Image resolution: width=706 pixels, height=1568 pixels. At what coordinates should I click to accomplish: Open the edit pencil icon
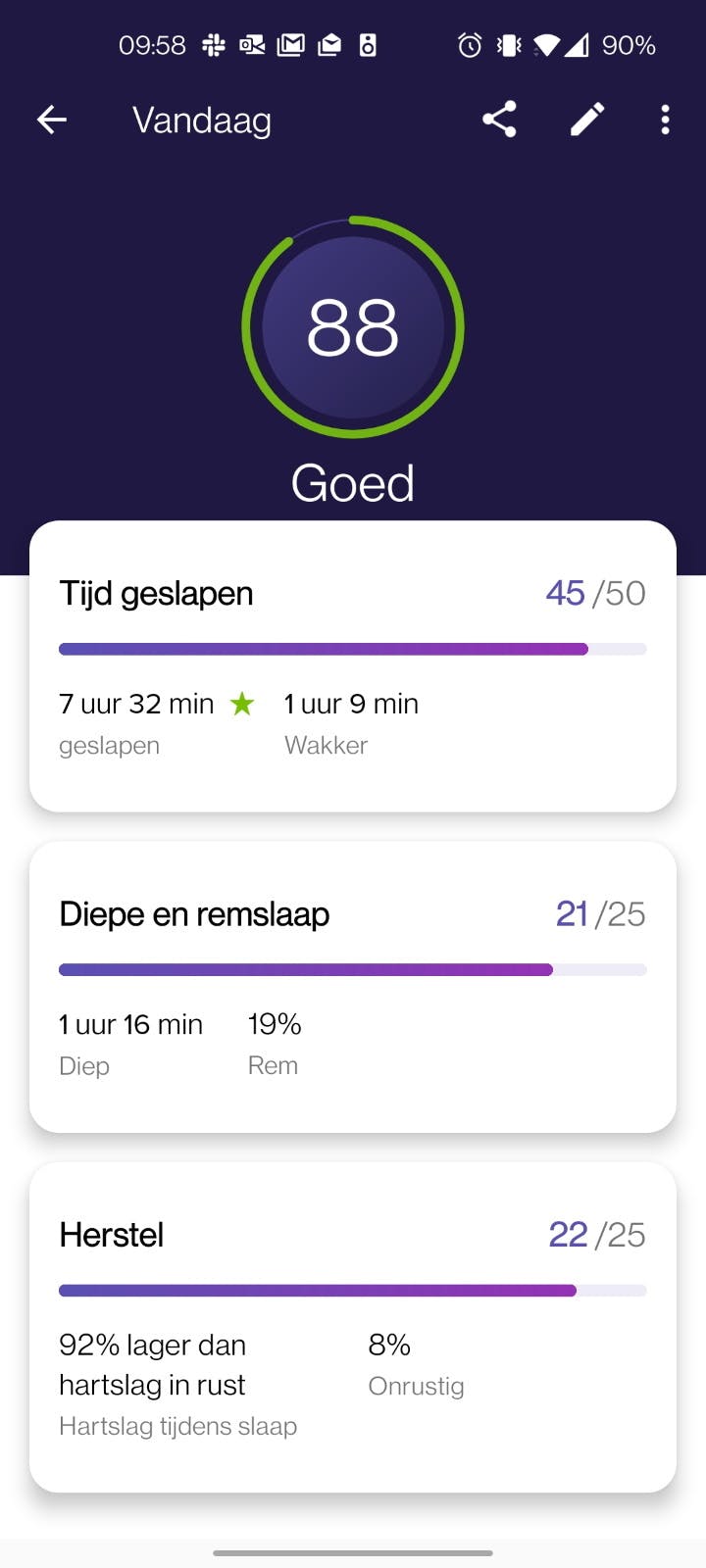(586, 120)
